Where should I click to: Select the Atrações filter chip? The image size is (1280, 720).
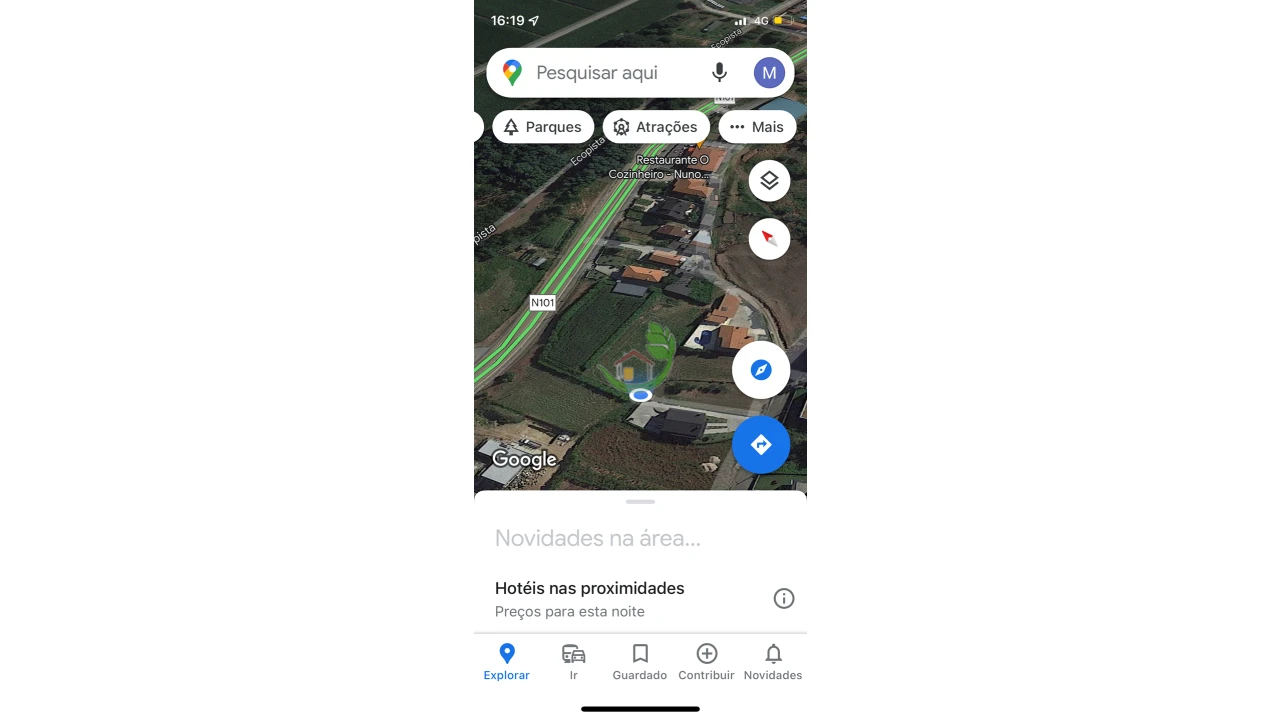[x=656, y=127]
